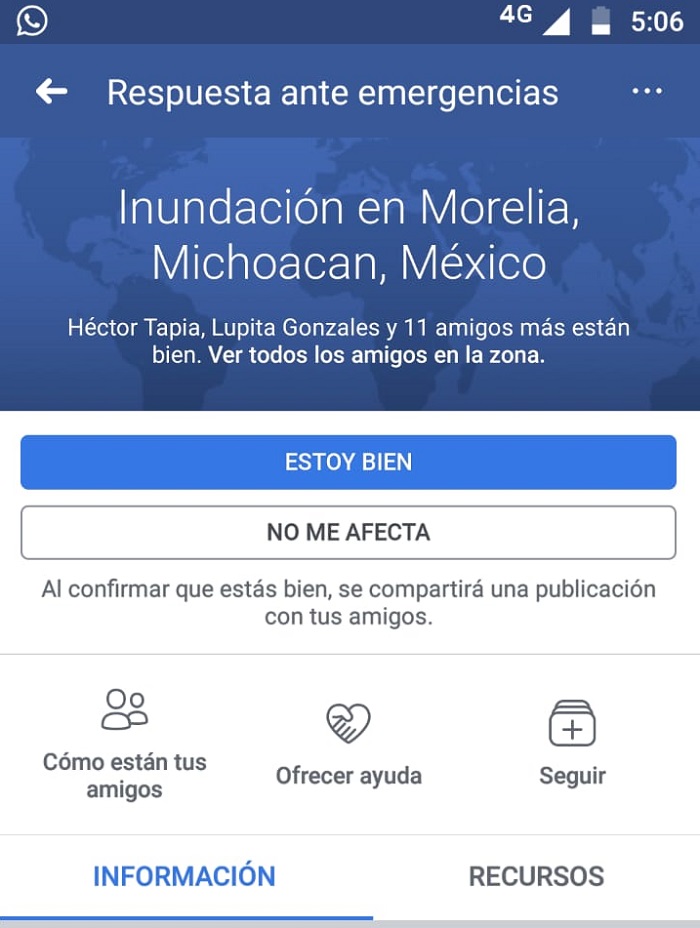Mark yourself safe with ESTOY BIEN
700x928 pixels.
point(348,462)
